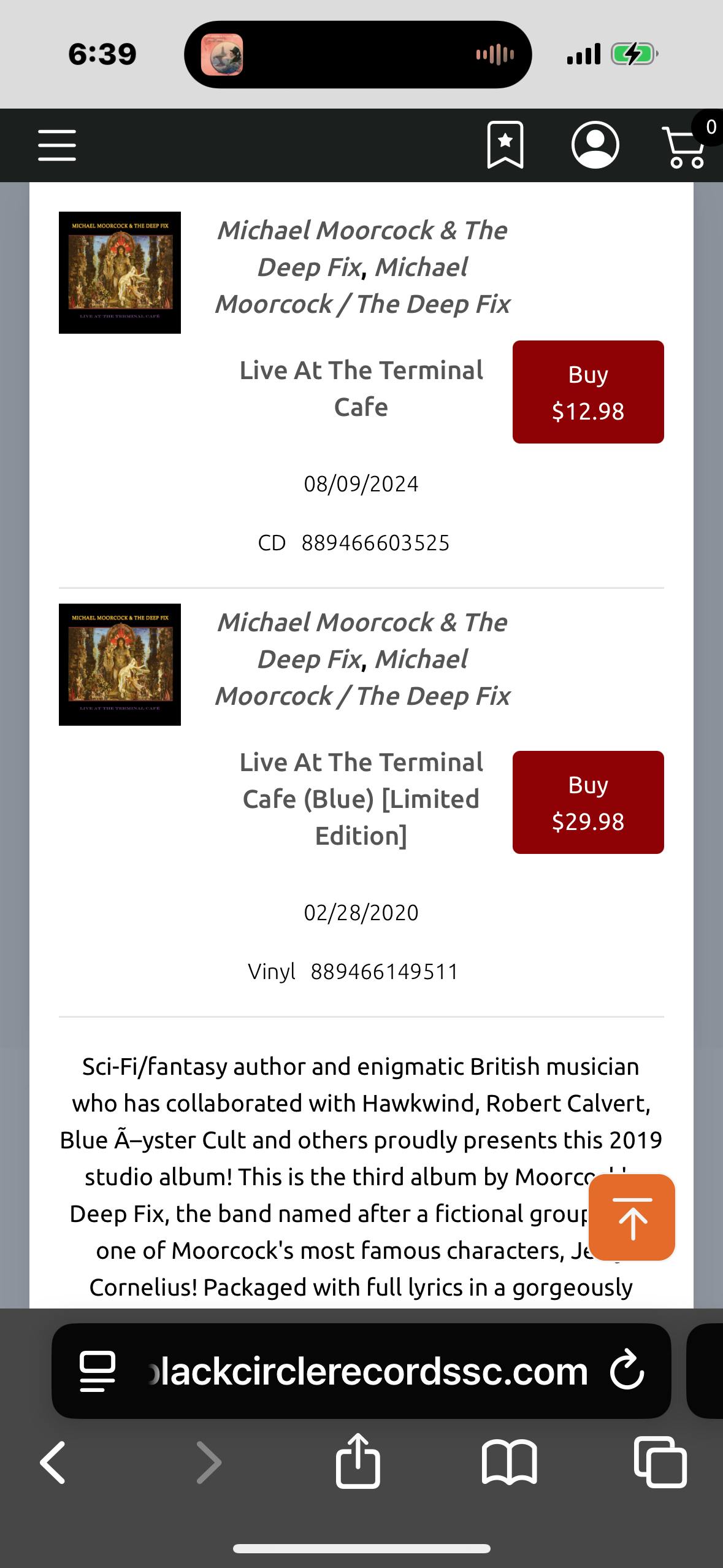Go back to the previous page
The image size is (723, 1568).
coord(53,1462)
